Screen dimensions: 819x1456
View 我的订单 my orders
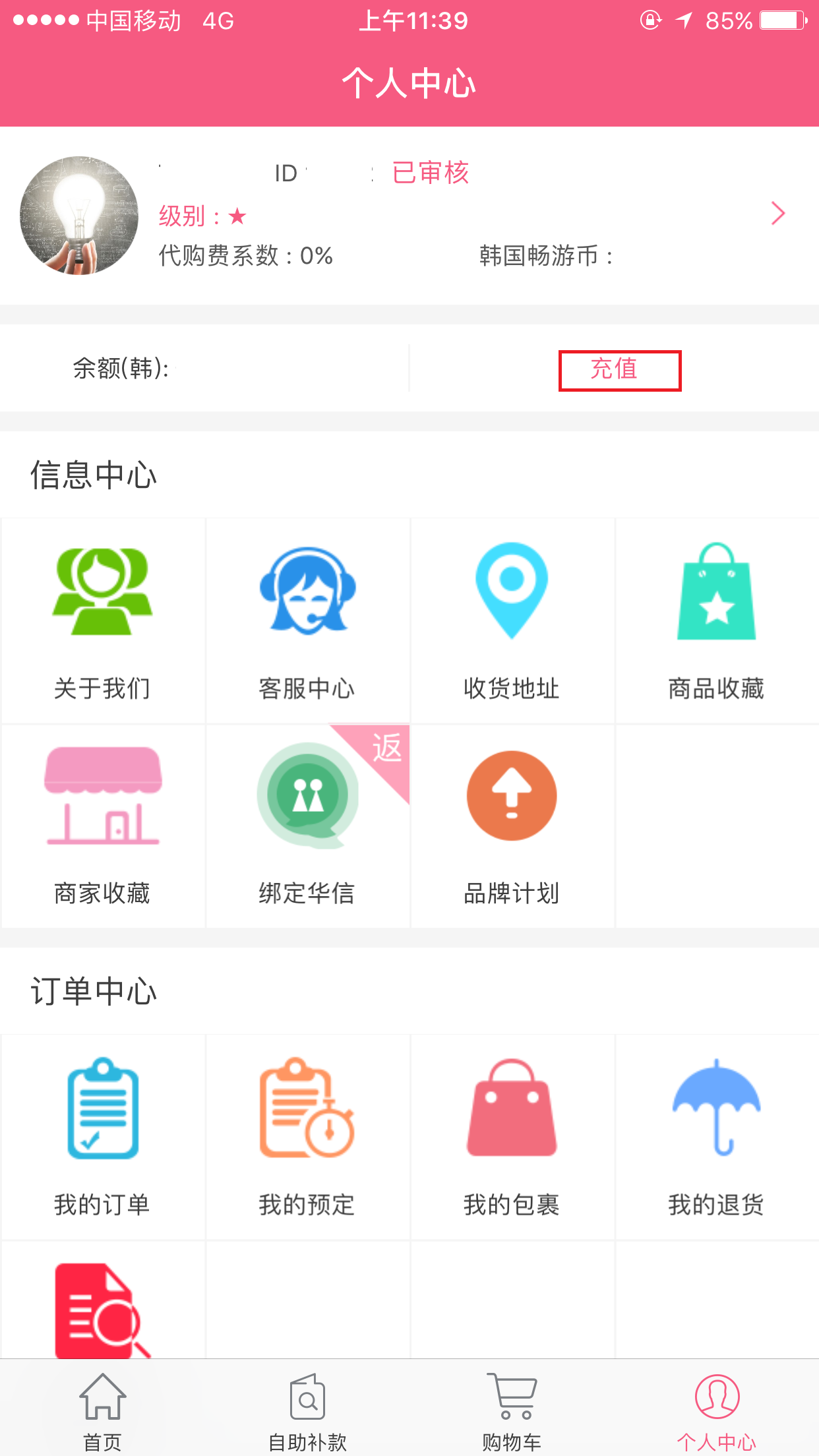pos(103,1137)
